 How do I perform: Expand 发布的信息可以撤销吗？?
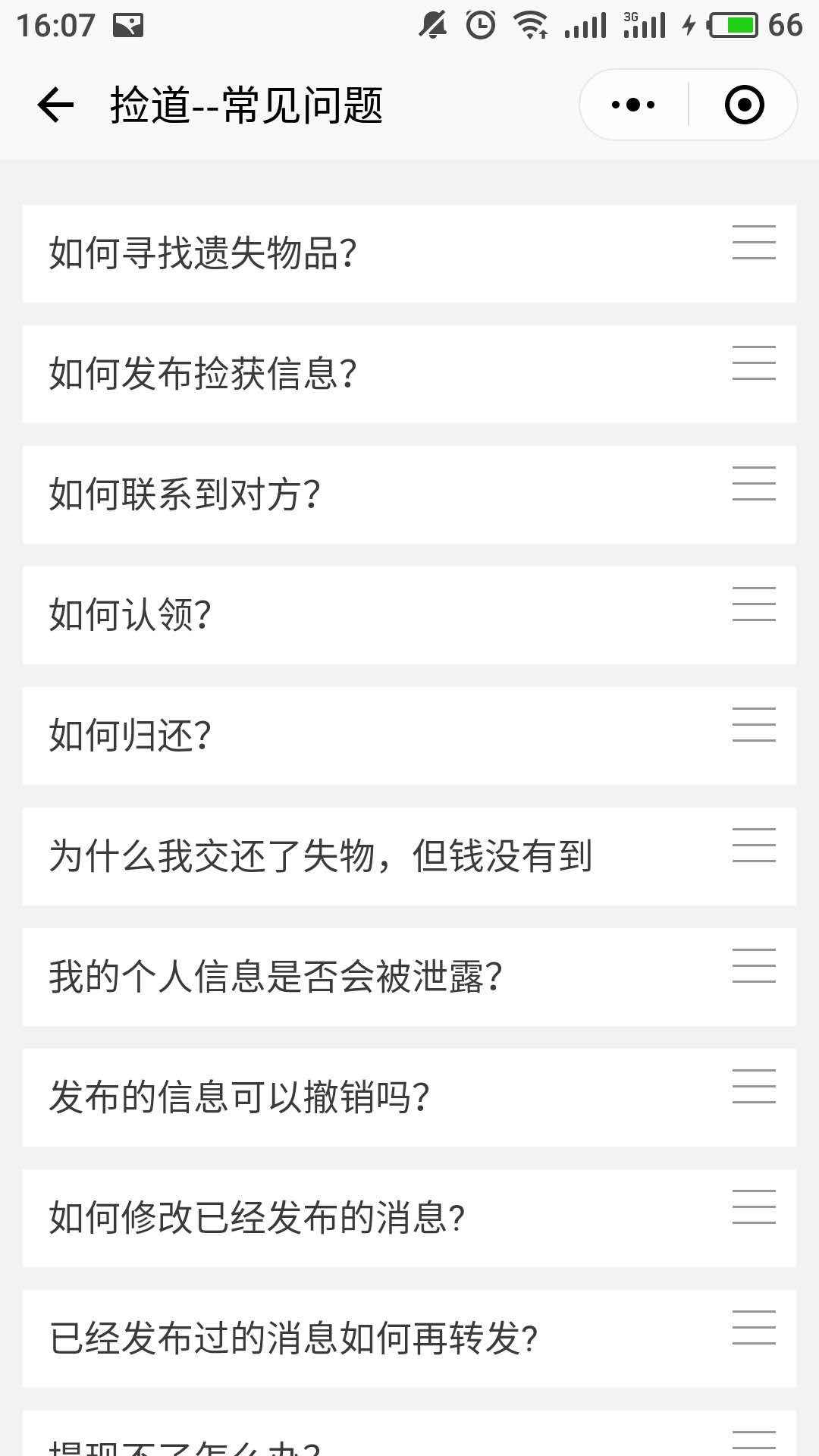click(x=409, y=1097)
